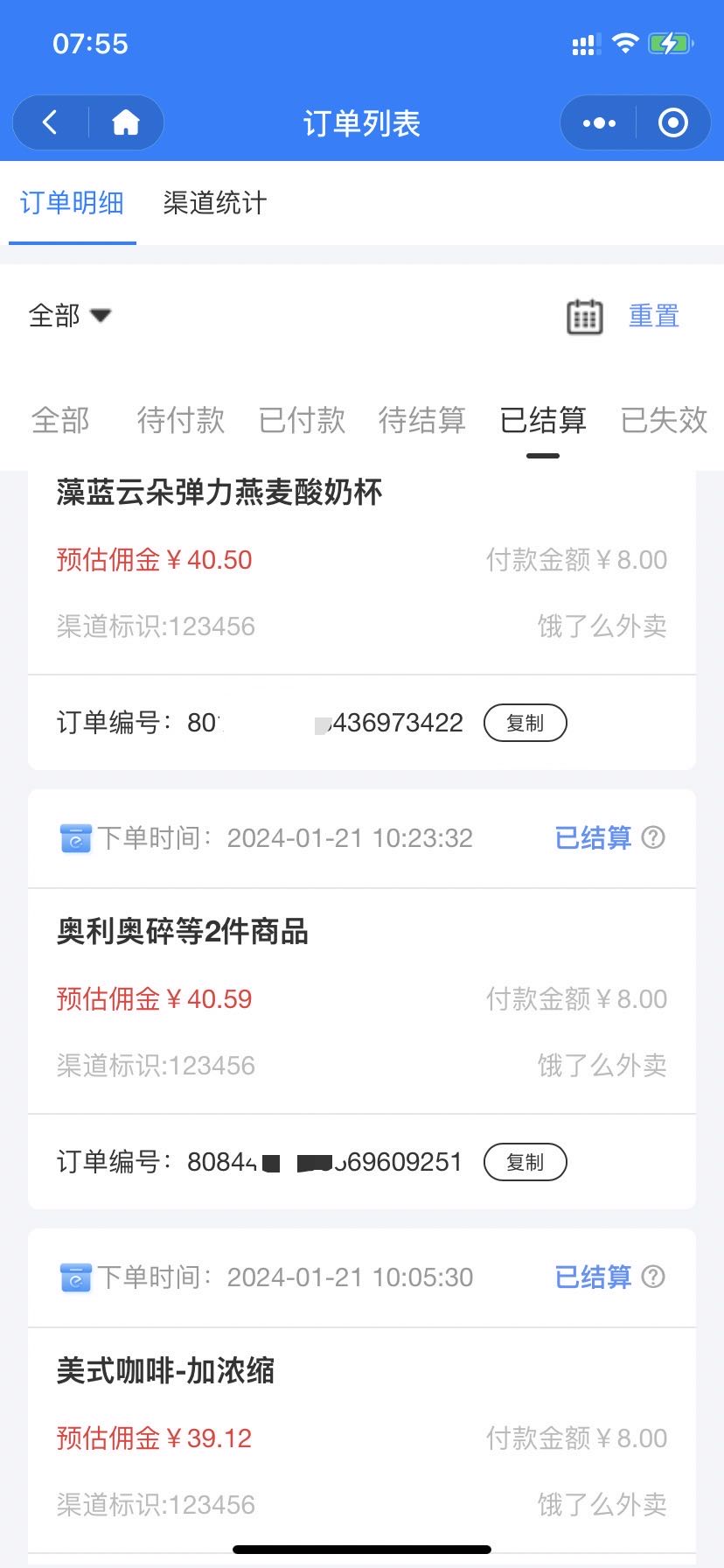Expand the 全部 dropdown filter
724x1568 pixels.
click(70, 315)
